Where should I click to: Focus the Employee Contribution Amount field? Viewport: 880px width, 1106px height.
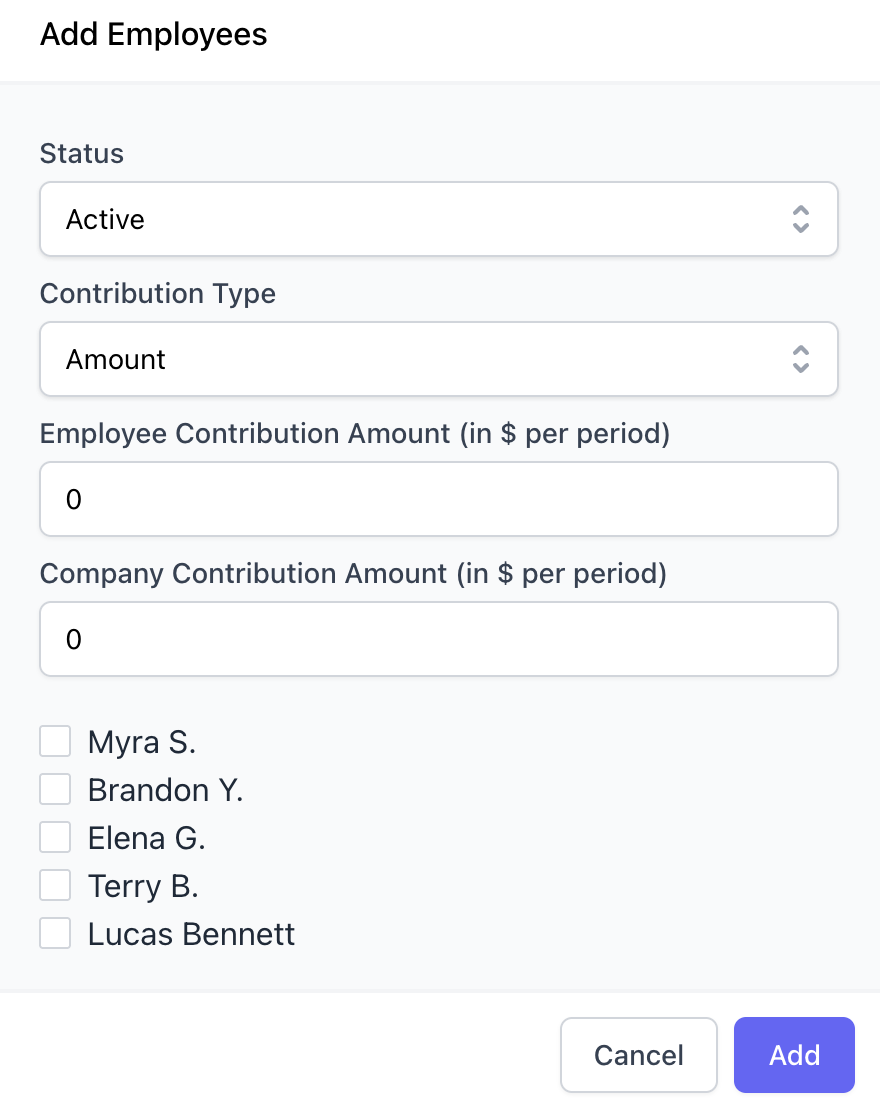point(438,499)
